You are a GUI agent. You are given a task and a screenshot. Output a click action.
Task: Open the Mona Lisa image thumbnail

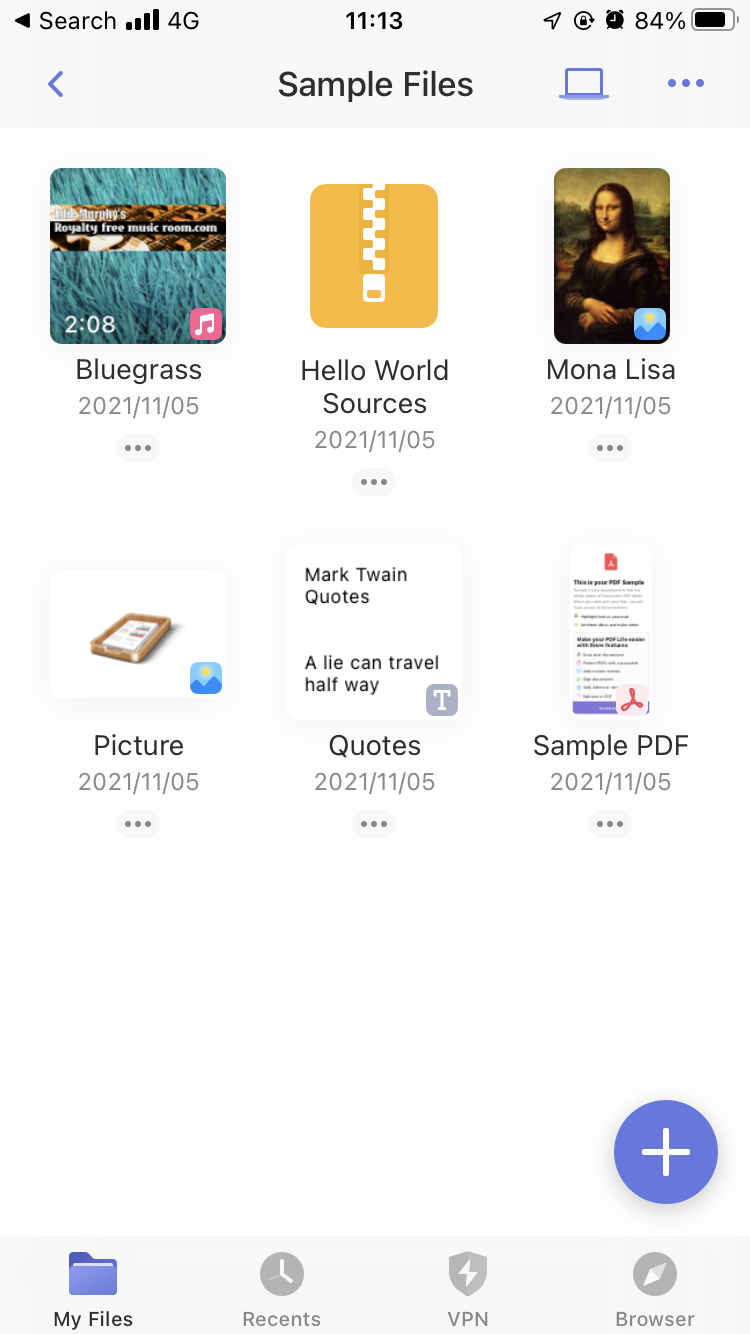pyautogui.click(x=610, y=255)
